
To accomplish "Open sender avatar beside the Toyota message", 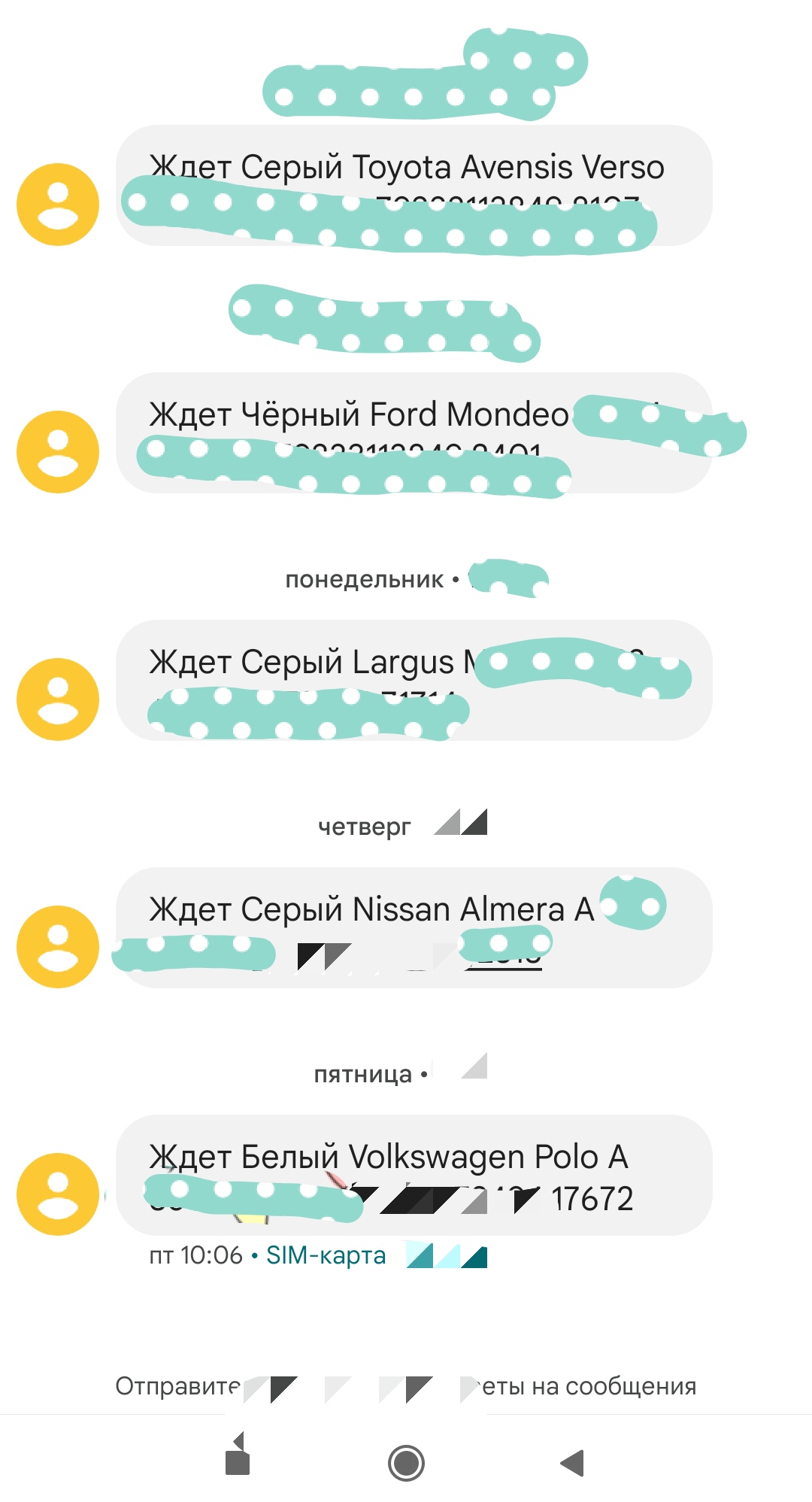I will pyautogui.click(x=58, y=205).
